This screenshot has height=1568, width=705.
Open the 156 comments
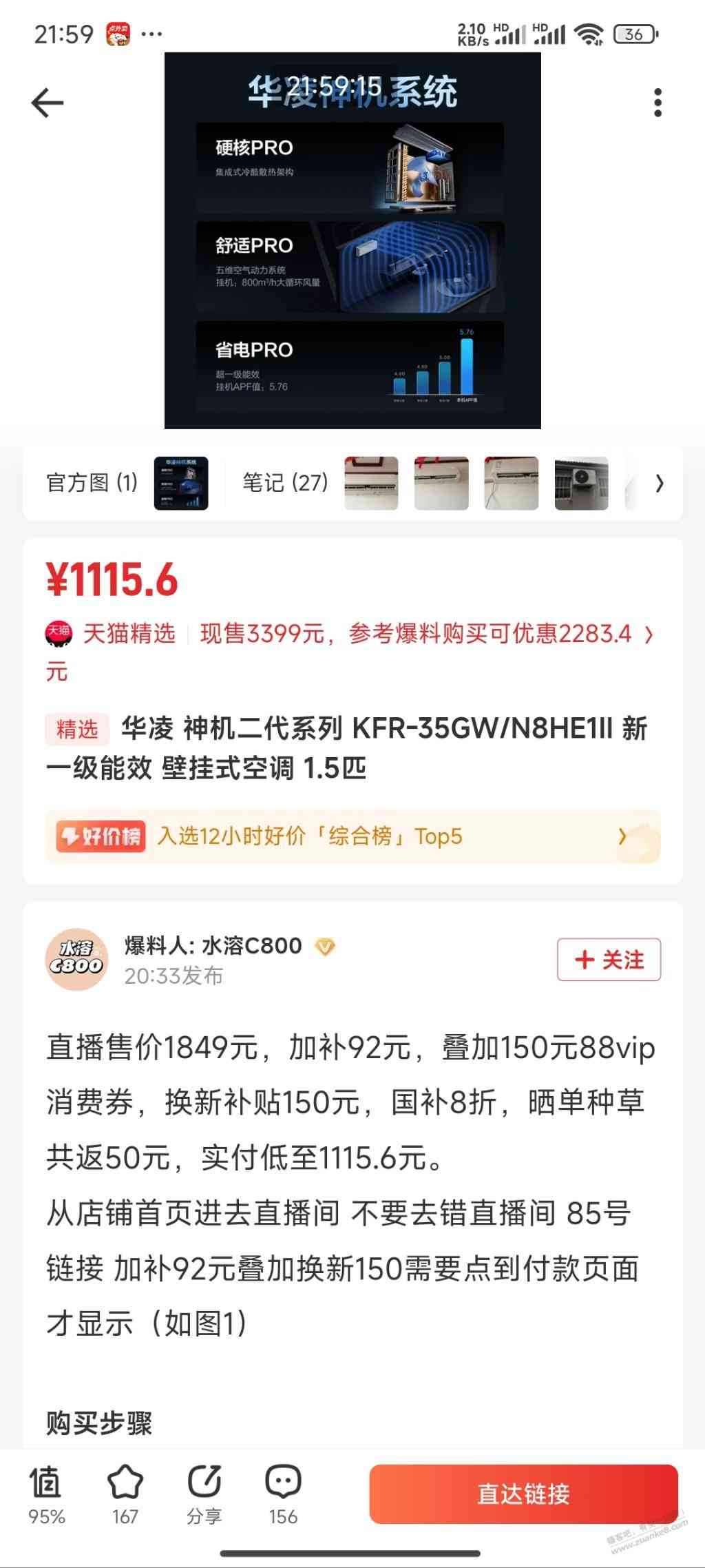pyautogui.click(x=283, y=1492)
